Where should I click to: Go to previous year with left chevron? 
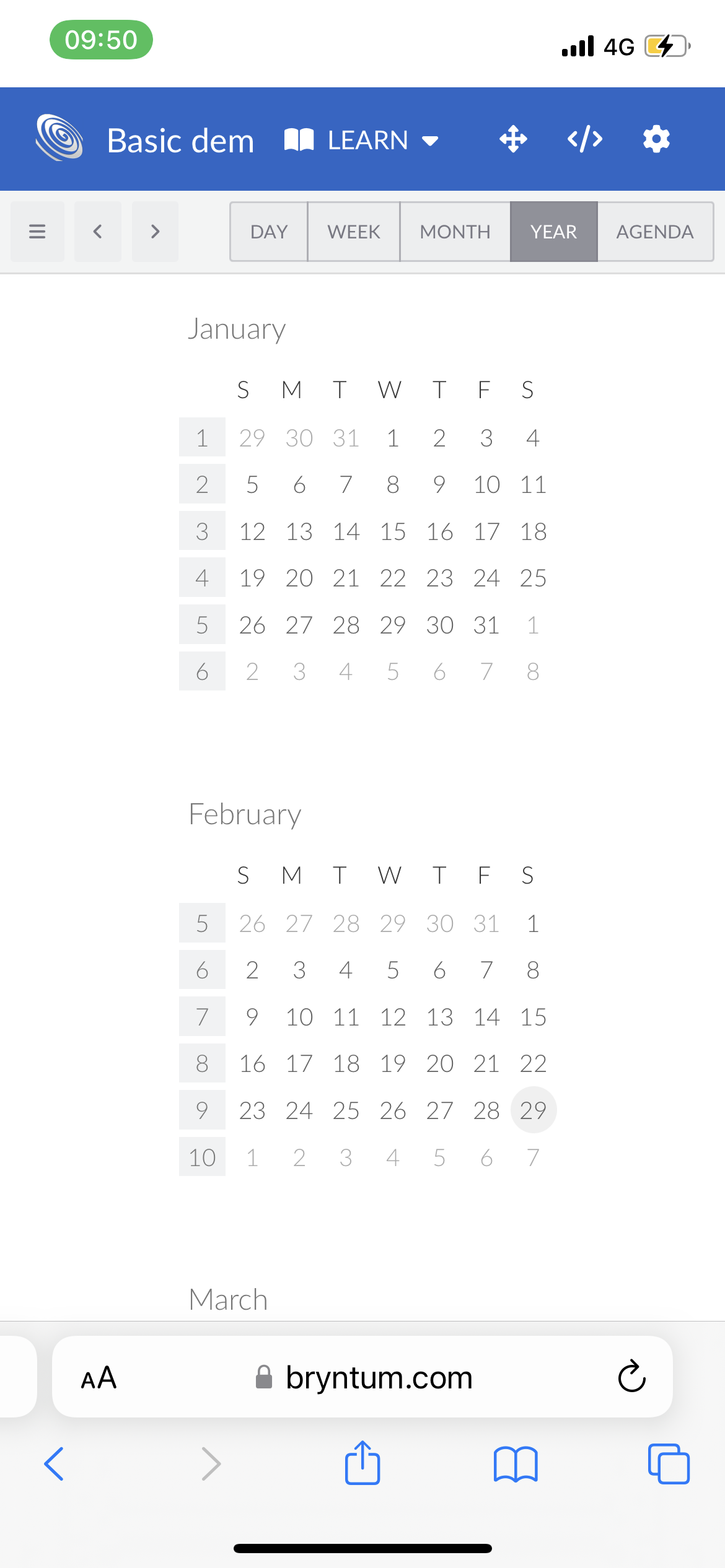tap(97, 231)
